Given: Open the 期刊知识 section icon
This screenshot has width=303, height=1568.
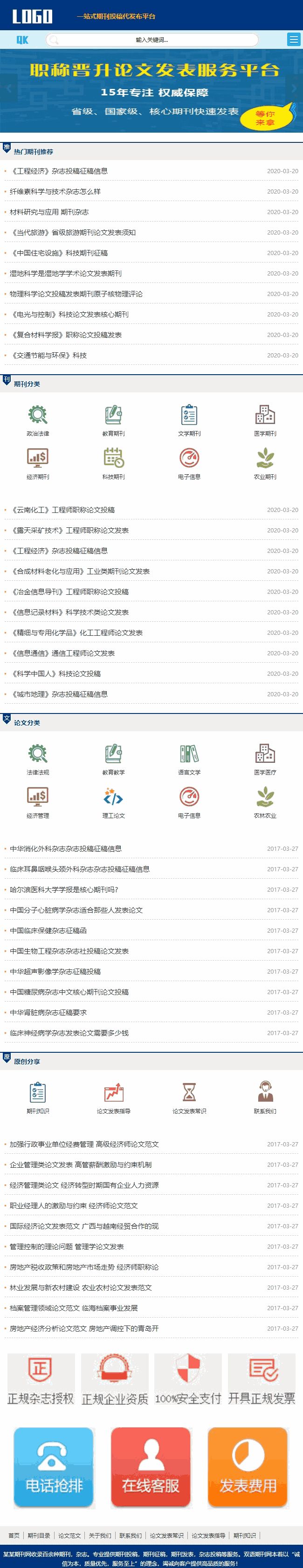Looking at the screenshot, I should pos(38,1097).
